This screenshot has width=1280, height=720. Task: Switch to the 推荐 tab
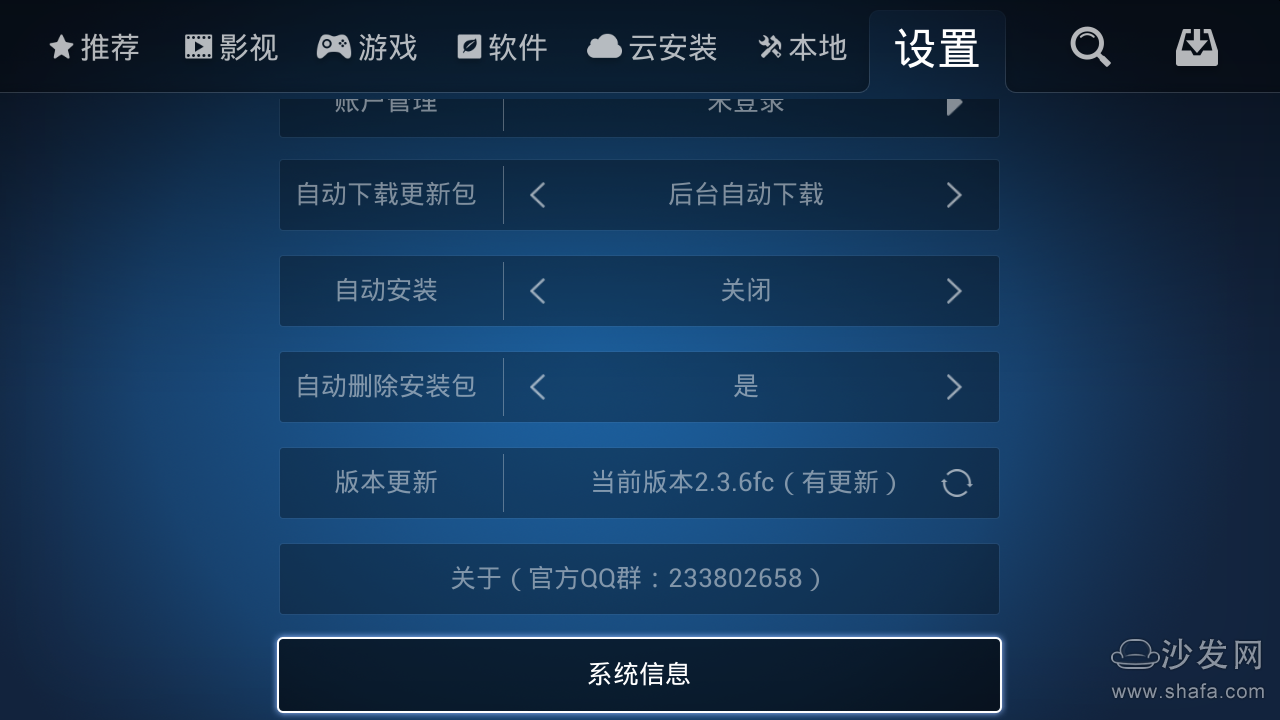coord(95,47)
